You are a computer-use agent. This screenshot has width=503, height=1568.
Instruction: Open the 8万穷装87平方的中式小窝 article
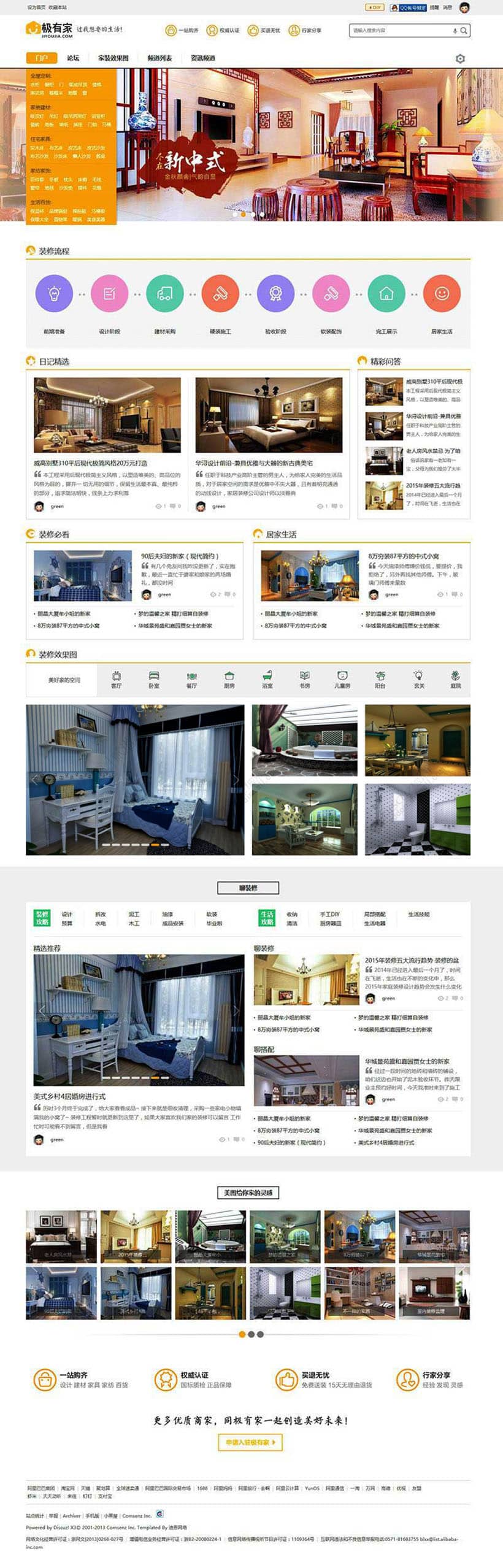pos(403,556)
